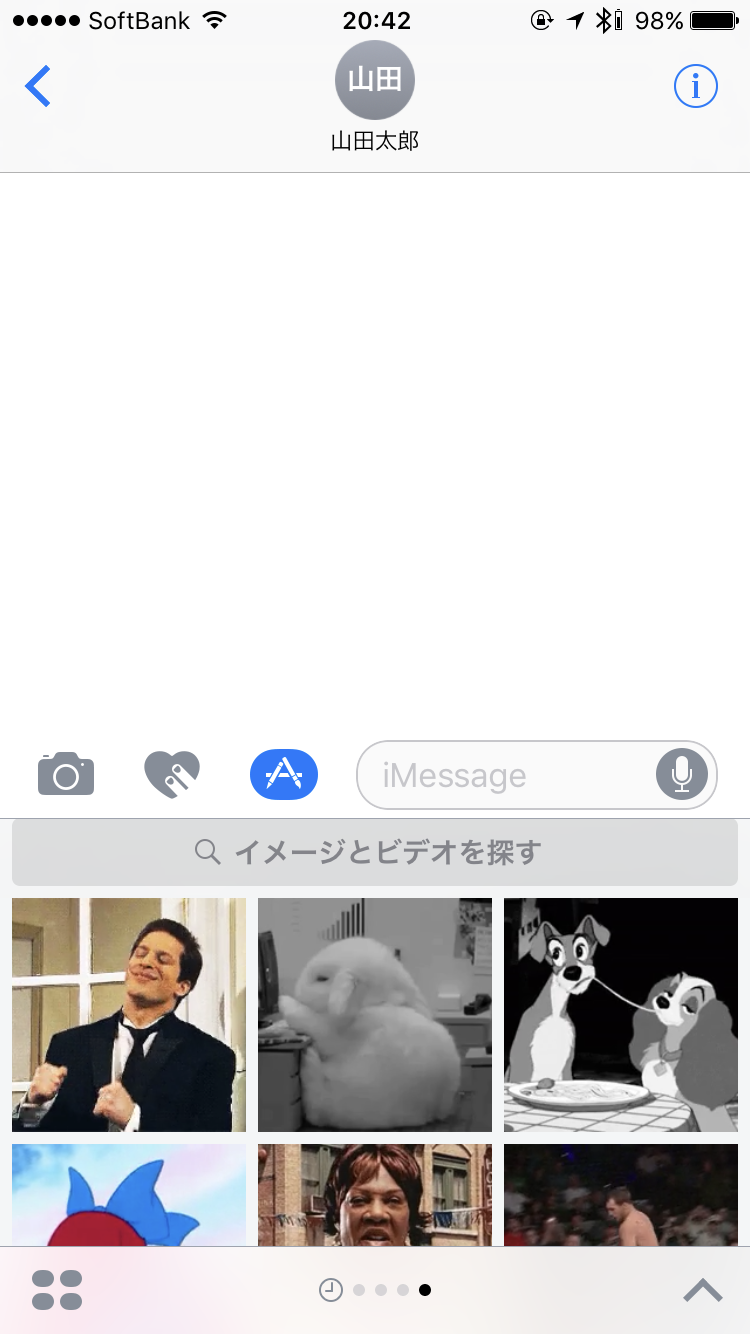Select the GIF of man in tuxedo
This screenshot has height=1334, width=750.
coord(129,1014)
